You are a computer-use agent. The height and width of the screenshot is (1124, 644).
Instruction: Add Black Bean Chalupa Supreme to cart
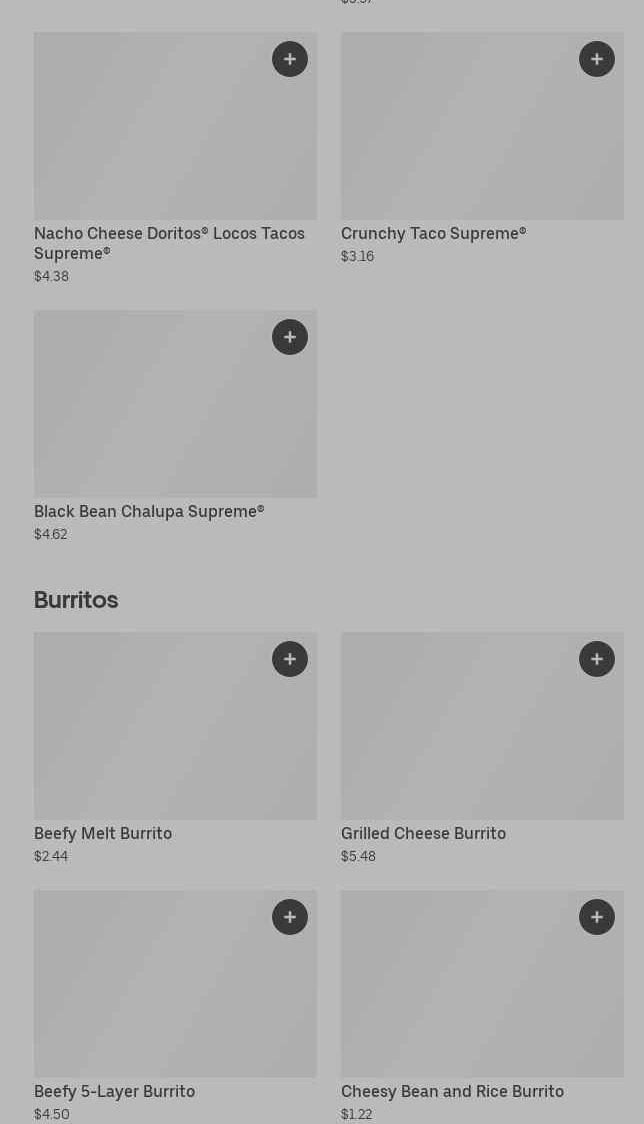pos(290,337)
